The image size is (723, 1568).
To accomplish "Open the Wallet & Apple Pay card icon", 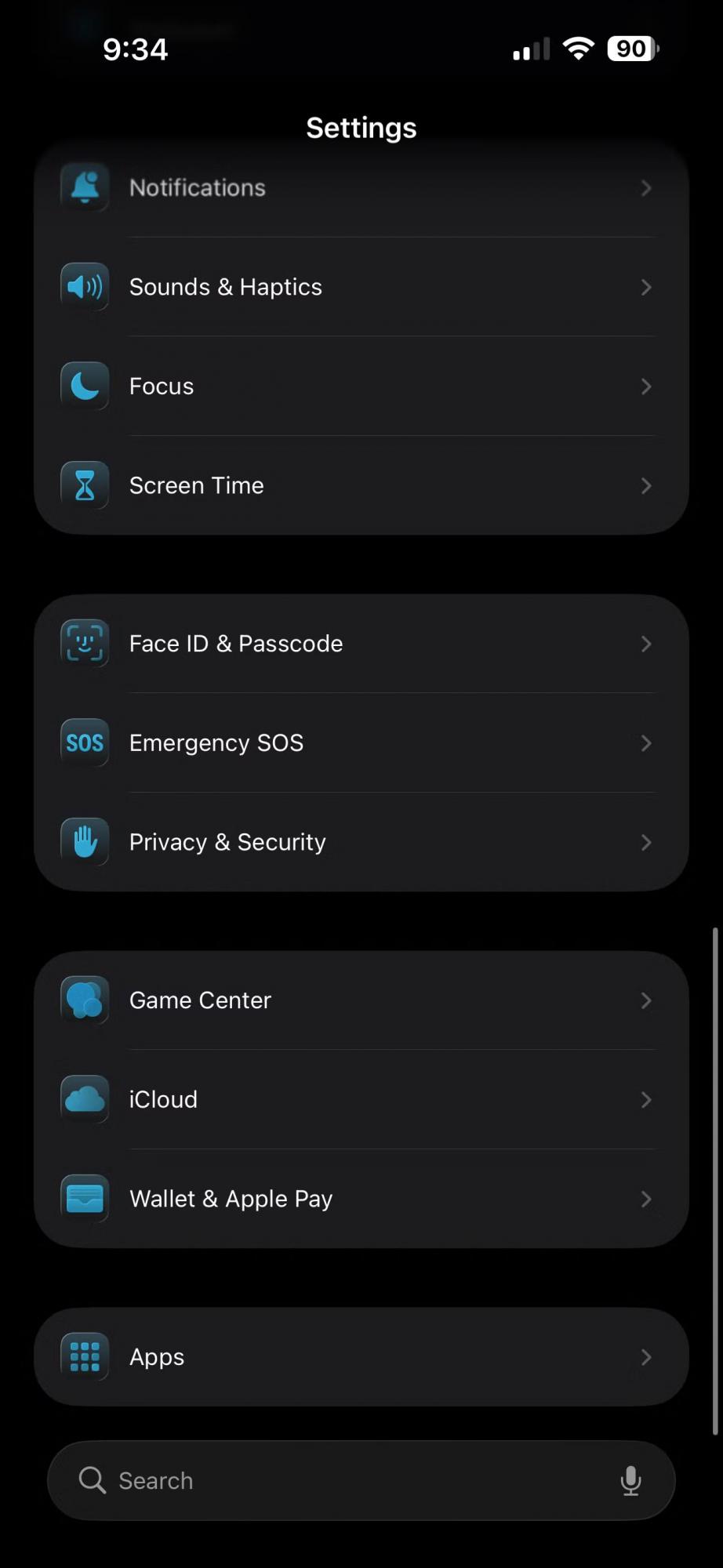I will (84, 1198).
